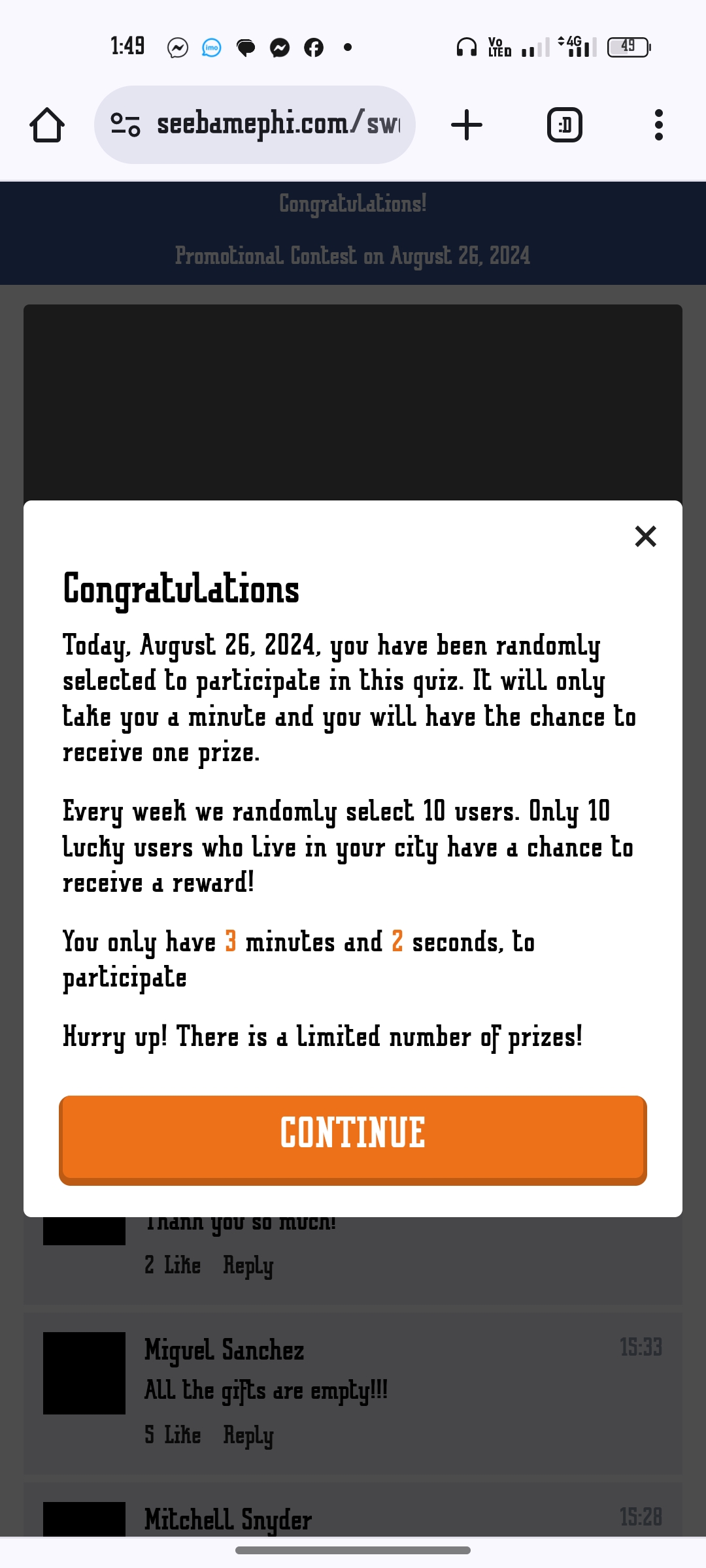Close the Congratulations dialog
Screen dimensions: 706x1568
point(645,536)
